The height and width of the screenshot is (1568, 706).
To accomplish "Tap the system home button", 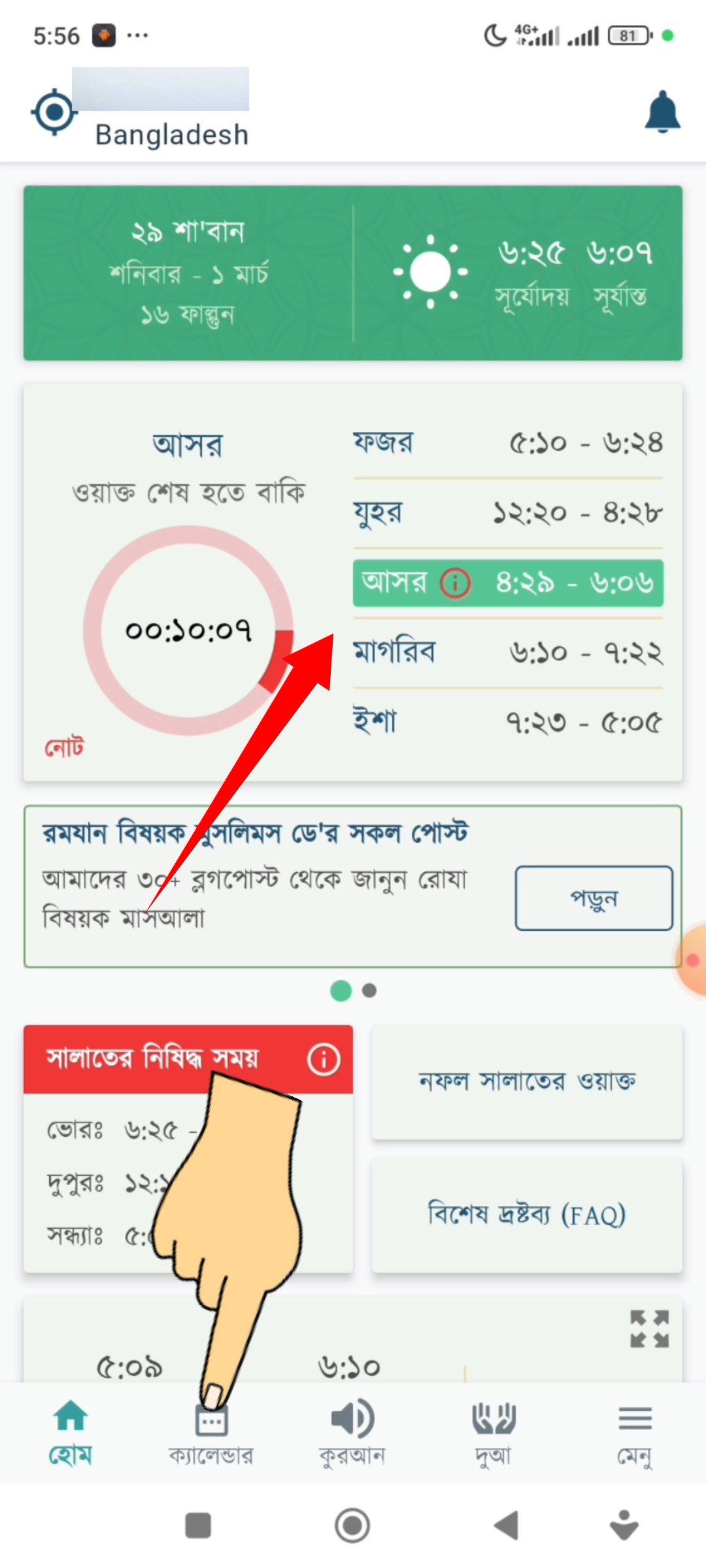I will [x=352, y=1526].
